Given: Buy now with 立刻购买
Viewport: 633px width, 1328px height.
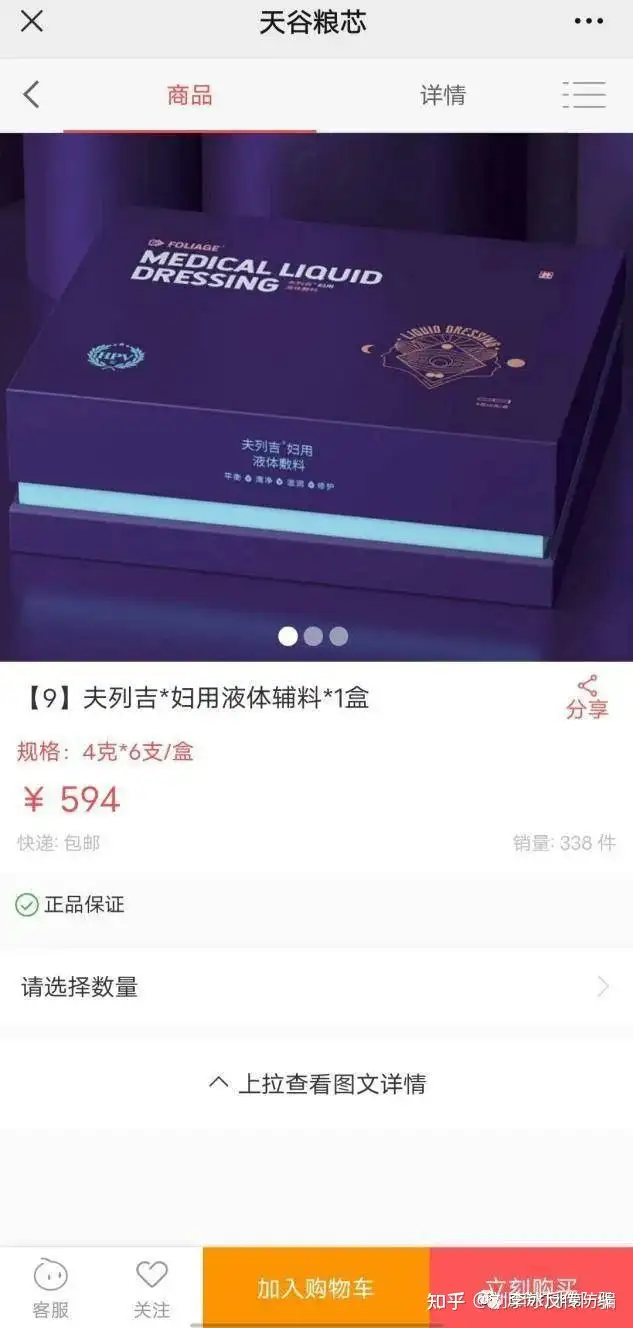Looking at the screenshot, I should (531, 1288).
